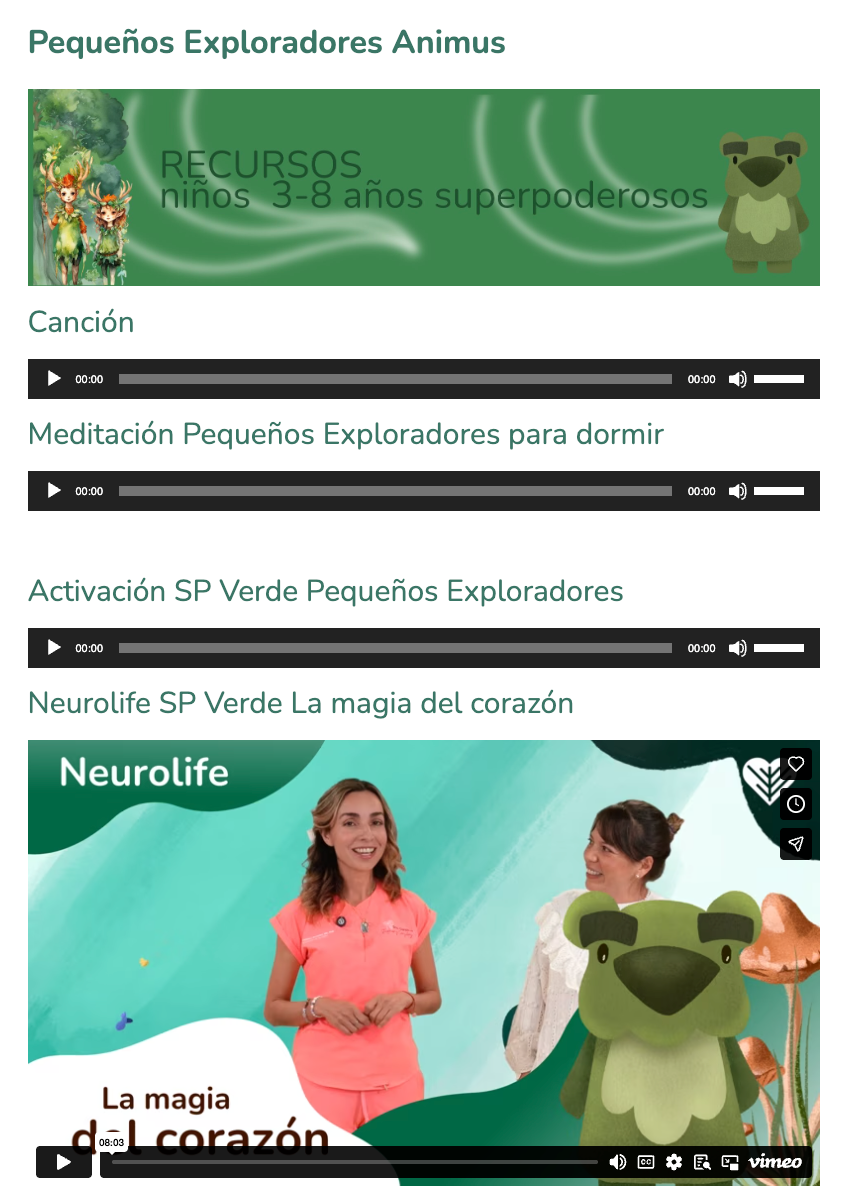Tap the Meditación para dormir volume slider
846x1202 pixels.
pyautogui.click(x=779, y=491)
